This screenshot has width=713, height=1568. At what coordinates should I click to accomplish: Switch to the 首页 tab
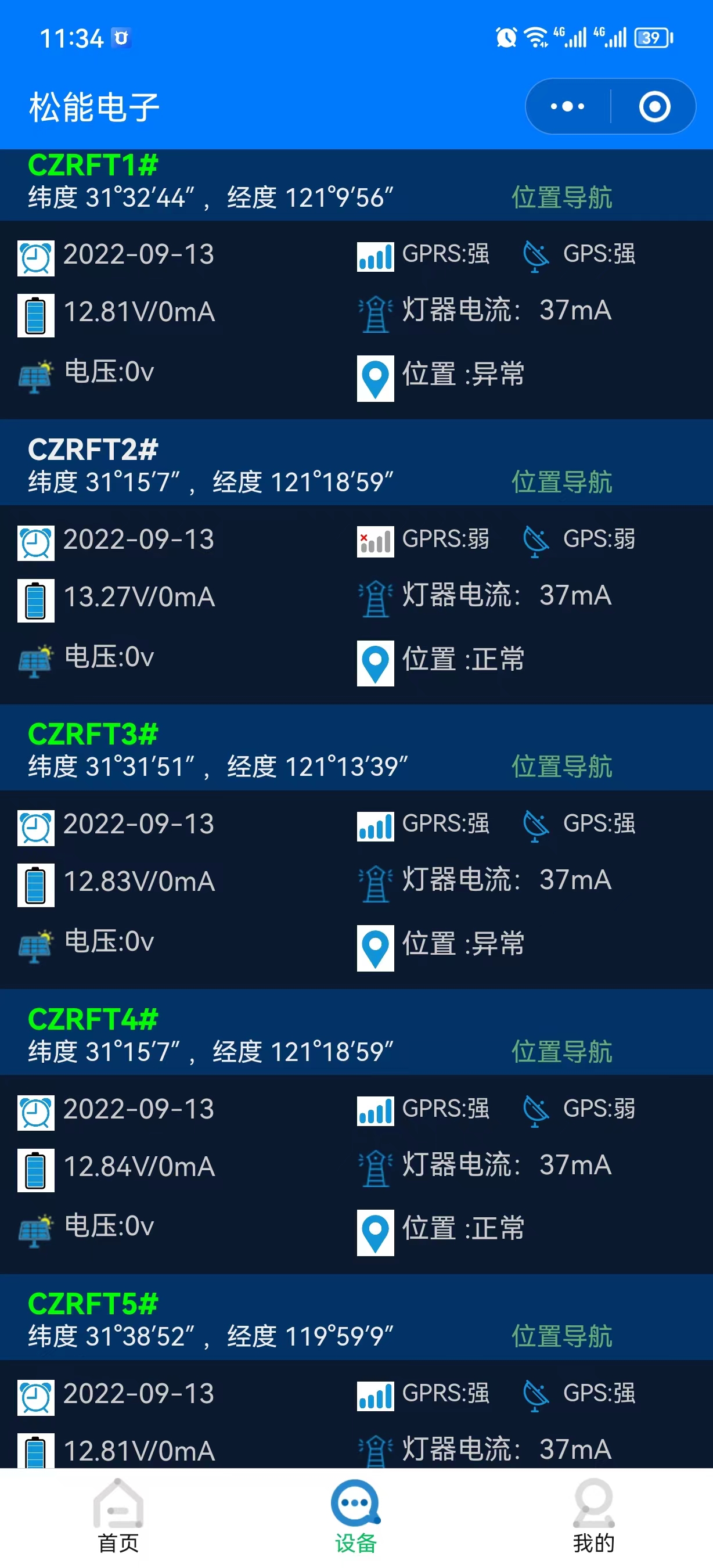point(118,1516)
